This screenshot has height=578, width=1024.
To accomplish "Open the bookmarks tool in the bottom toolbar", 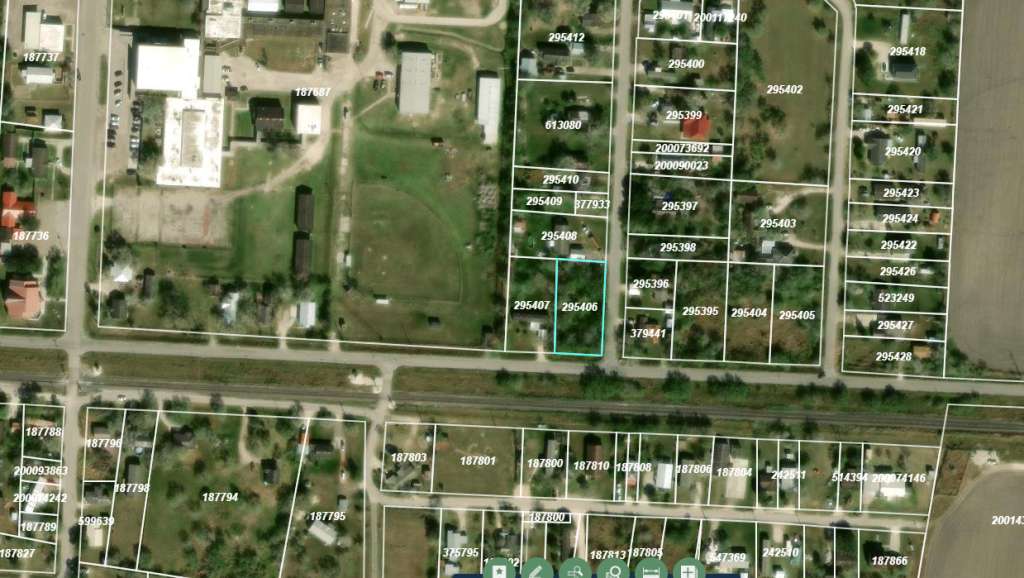I will [x=498, y=571].
